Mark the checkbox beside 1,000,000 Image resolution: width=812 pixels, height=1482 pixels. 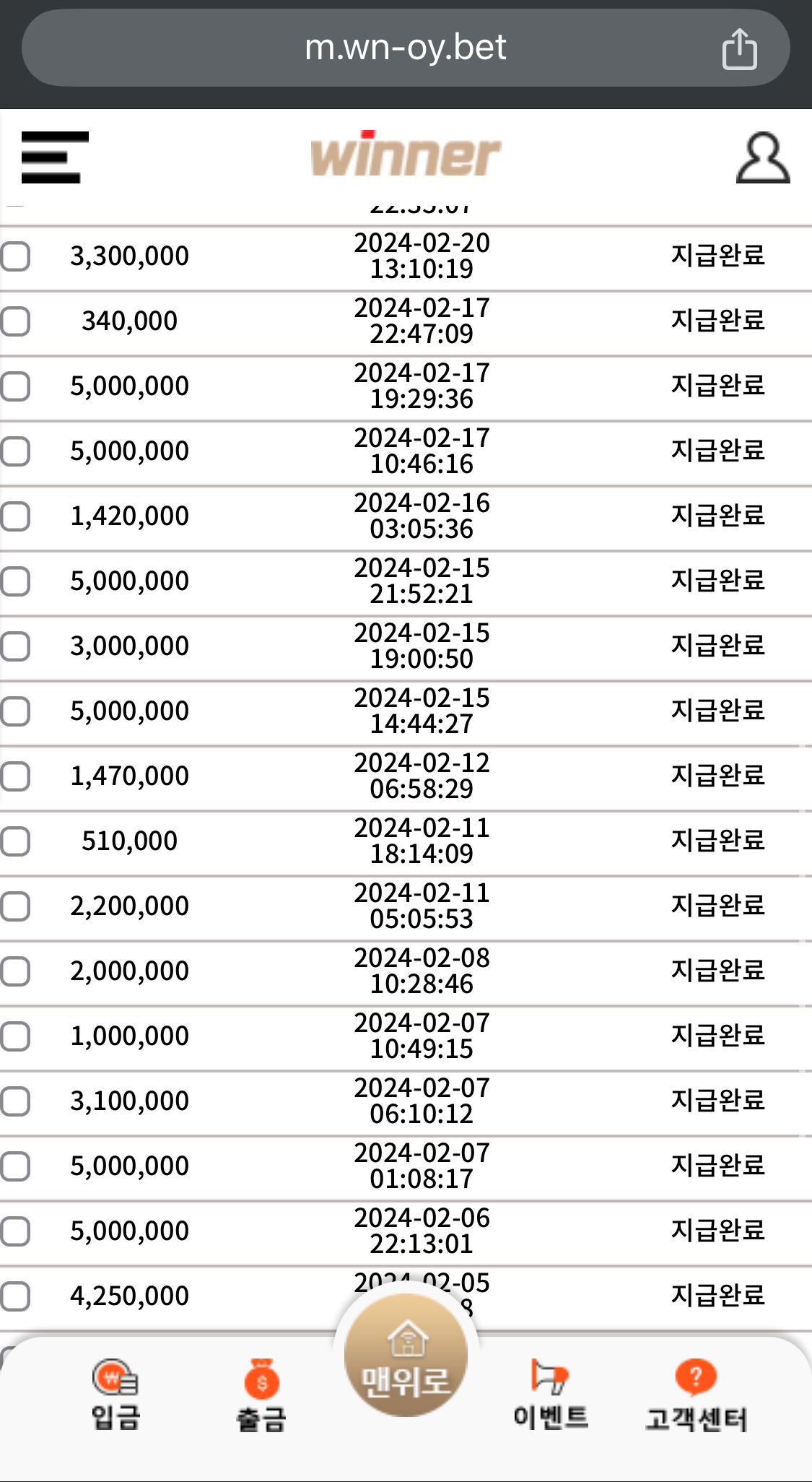(14, 1036)
